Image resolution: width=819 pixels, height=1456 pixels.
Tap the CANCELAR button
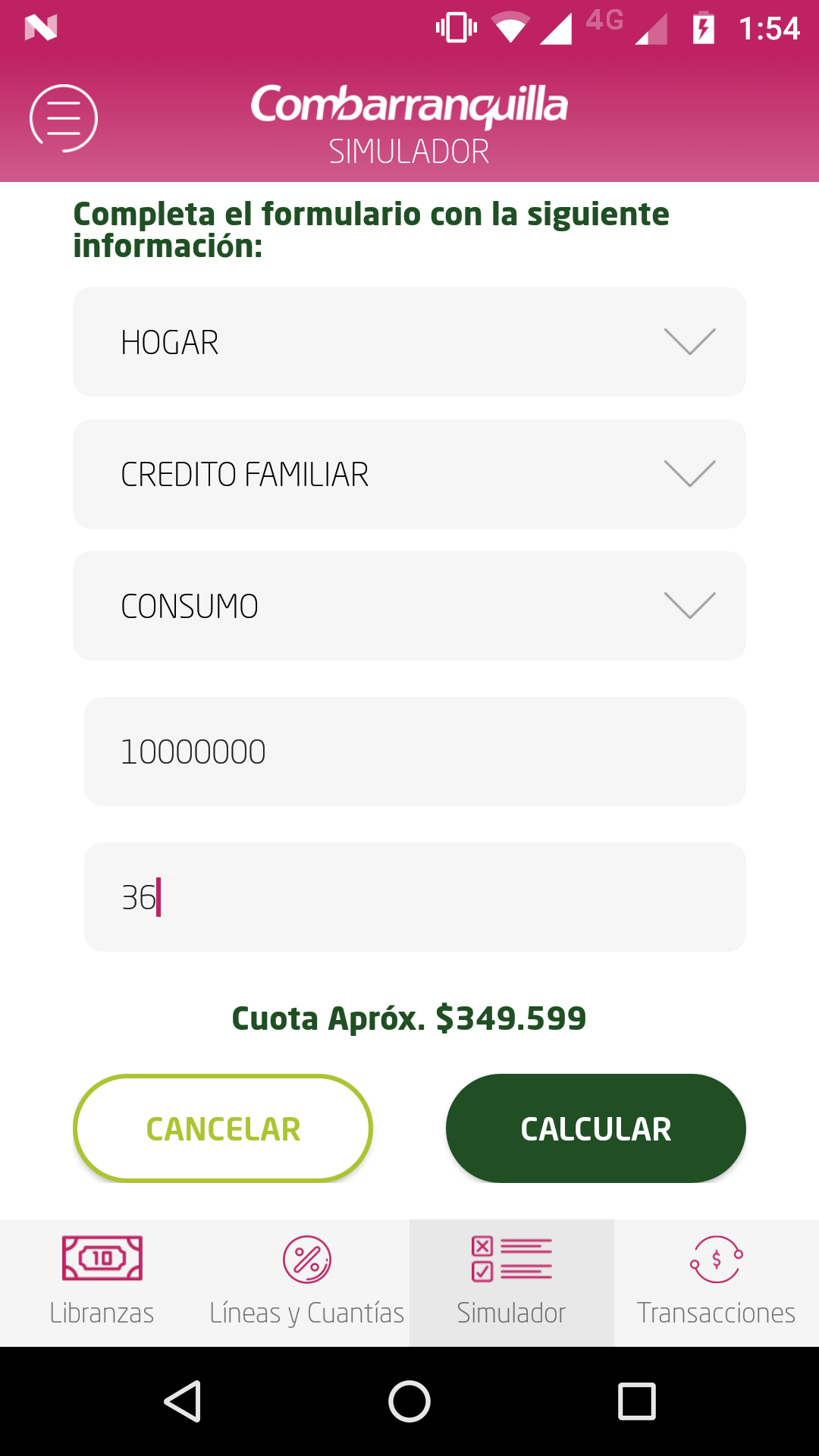click(223, 1128)
